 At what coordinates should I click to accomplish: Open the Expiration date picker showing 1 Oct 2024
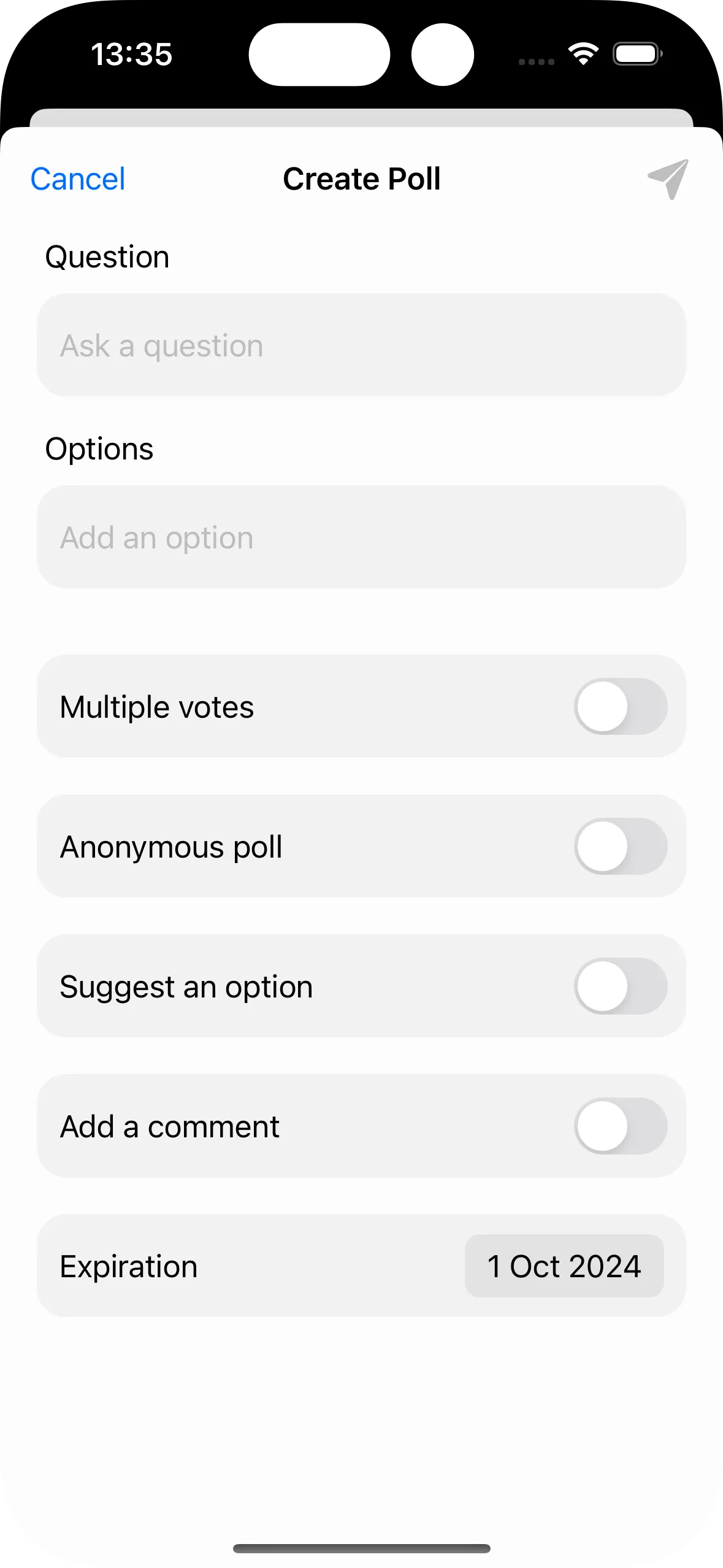pyautogui.click(x=564, y=1266)
